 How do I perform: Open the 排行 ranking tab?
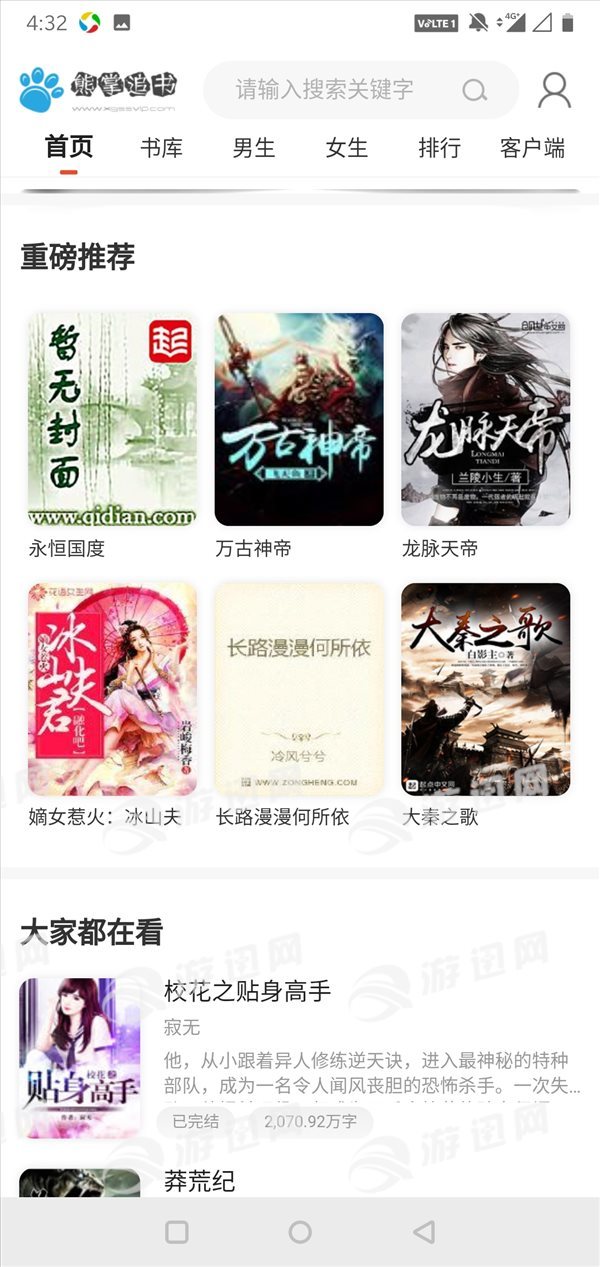[x=439, y=149]
